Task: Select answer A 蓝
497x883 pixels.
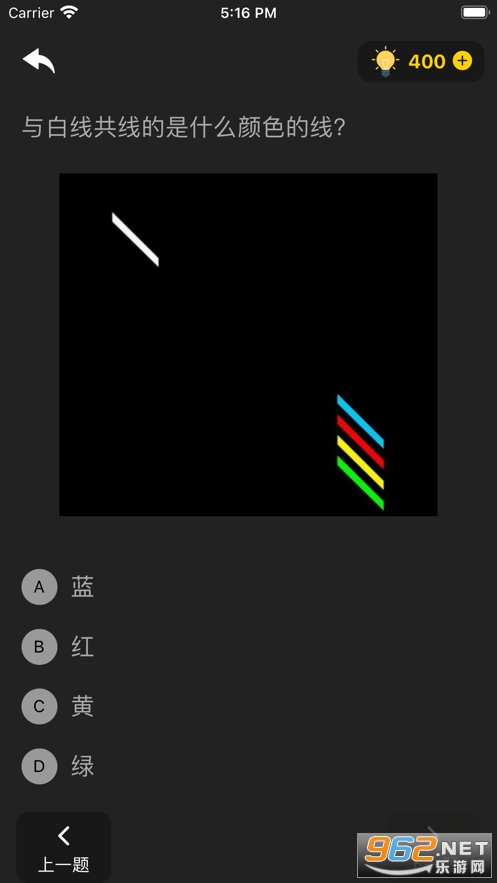Action: [58, 587]
